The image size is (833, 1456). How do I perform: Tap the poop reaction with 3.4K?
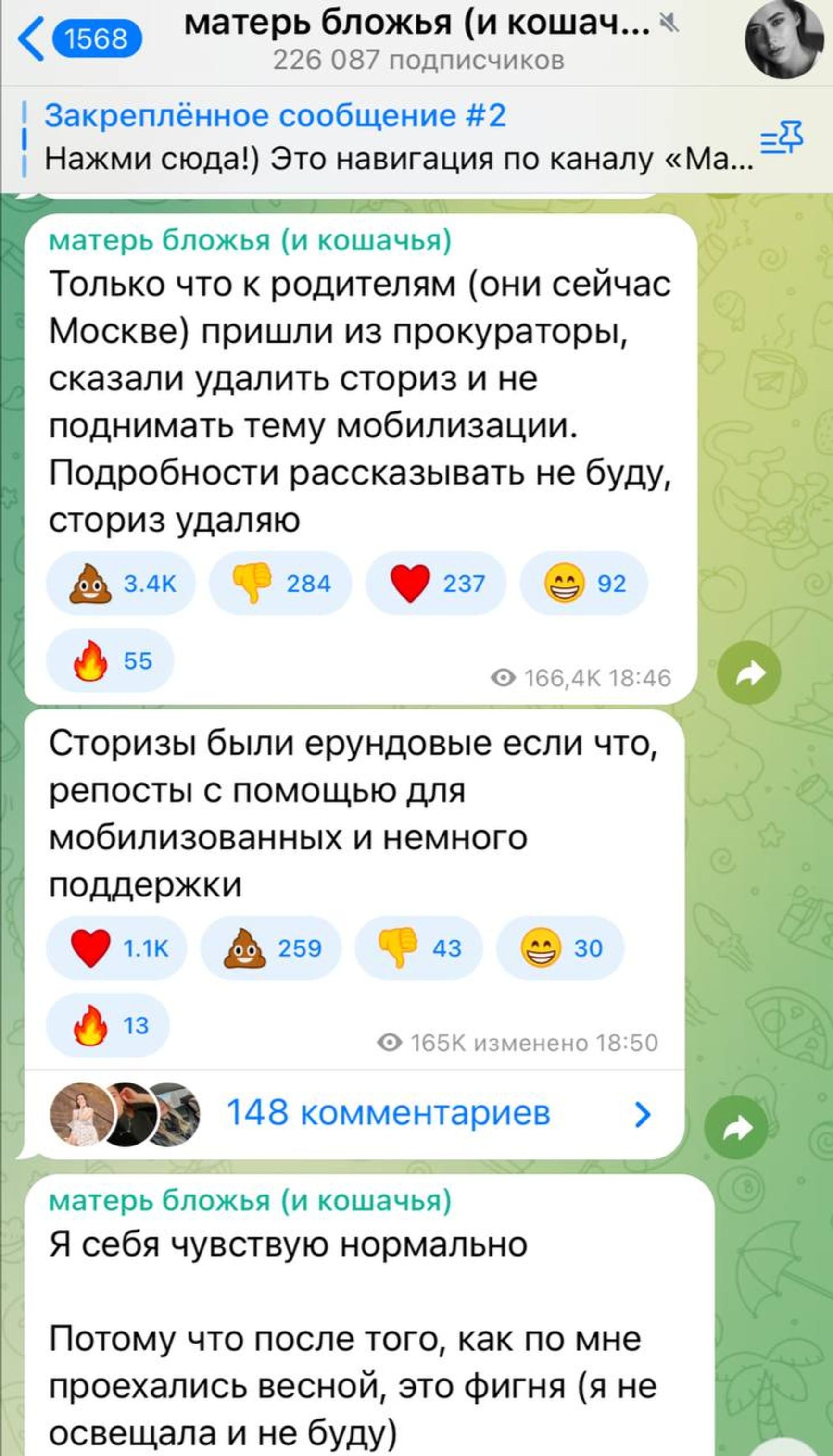click(x=121, y=583)
